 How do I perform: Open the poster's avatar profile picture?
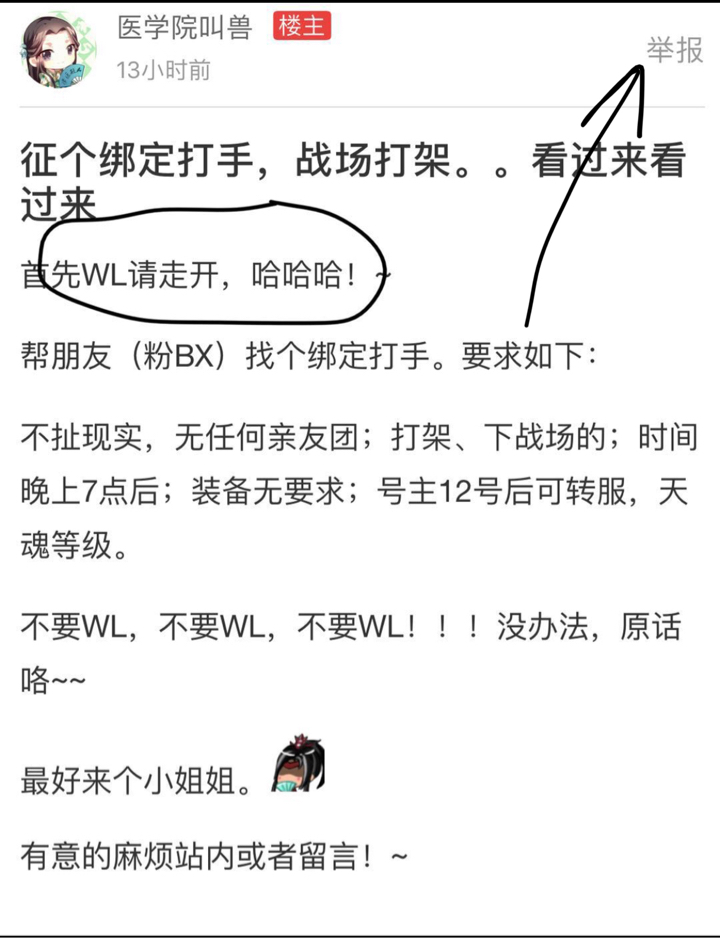59,49
